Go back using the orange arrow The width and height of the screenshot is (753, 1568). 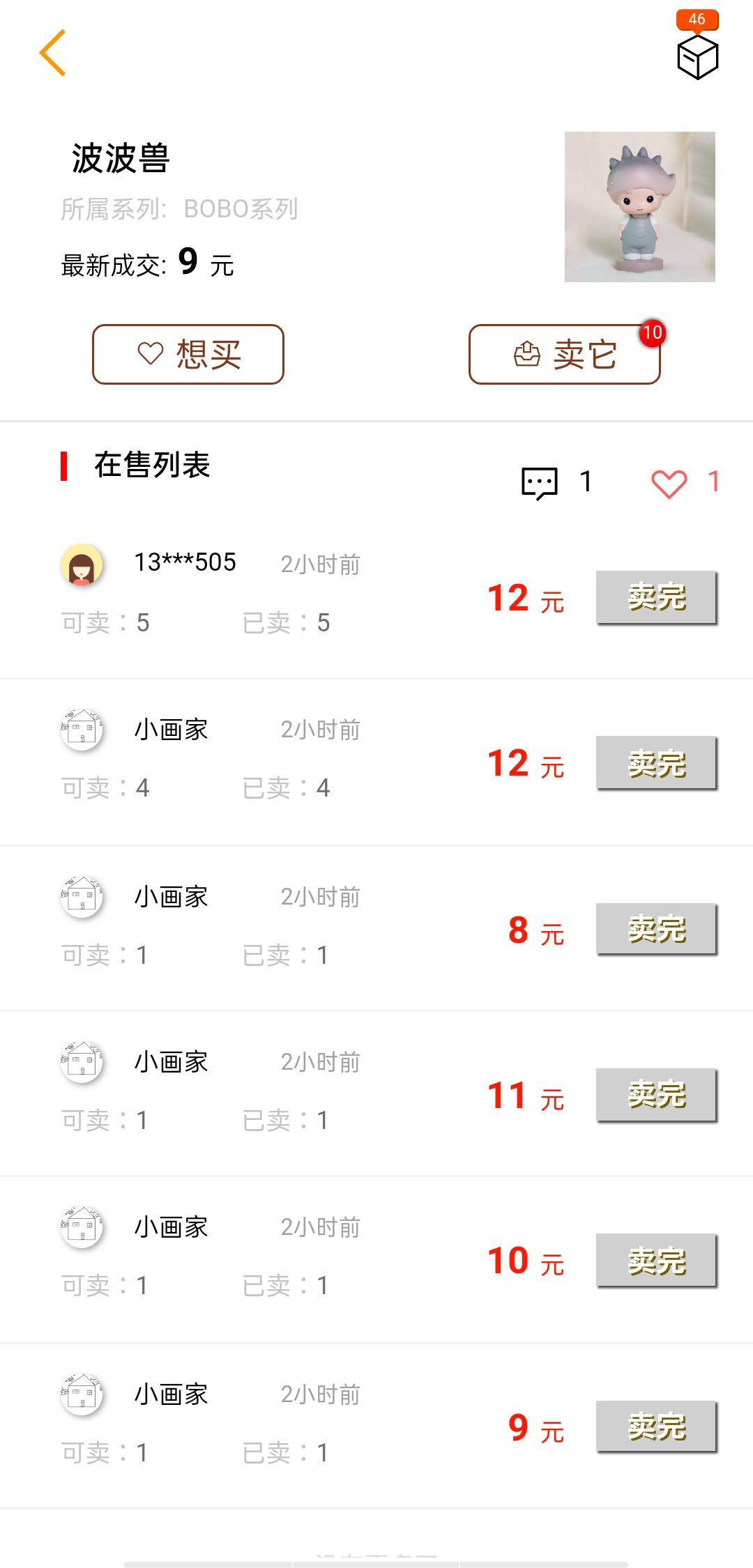pos(52,53)
